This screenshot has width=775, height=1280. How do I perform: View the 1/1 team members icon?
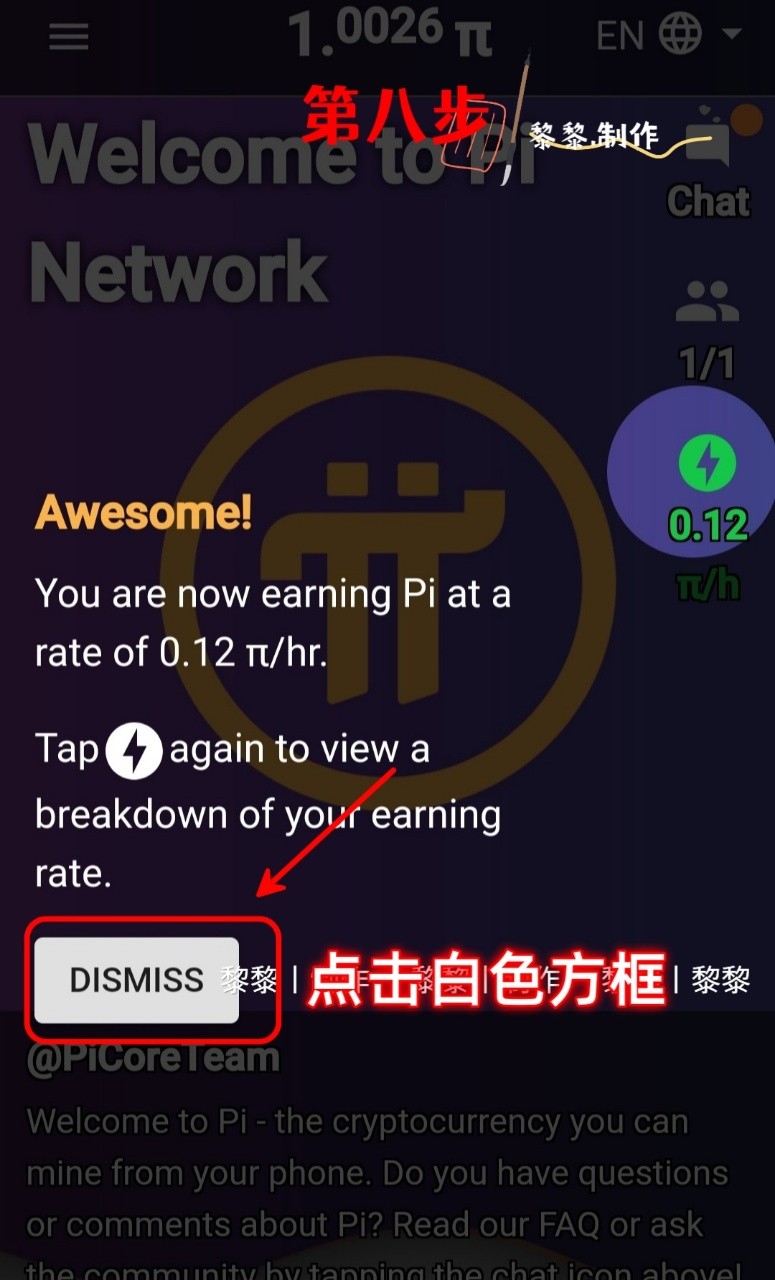707,301
